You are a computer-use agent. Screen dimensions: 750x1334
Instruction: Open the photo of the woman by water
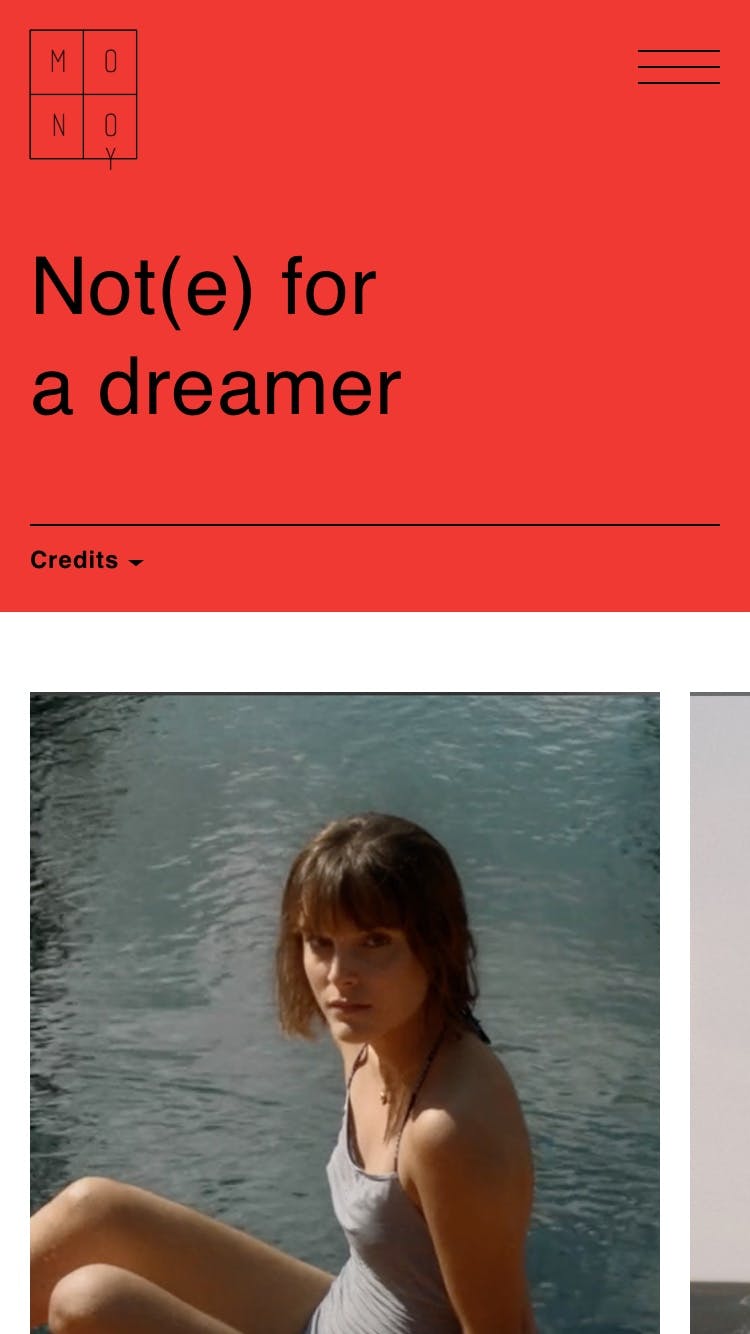[x=345, y=1010]
